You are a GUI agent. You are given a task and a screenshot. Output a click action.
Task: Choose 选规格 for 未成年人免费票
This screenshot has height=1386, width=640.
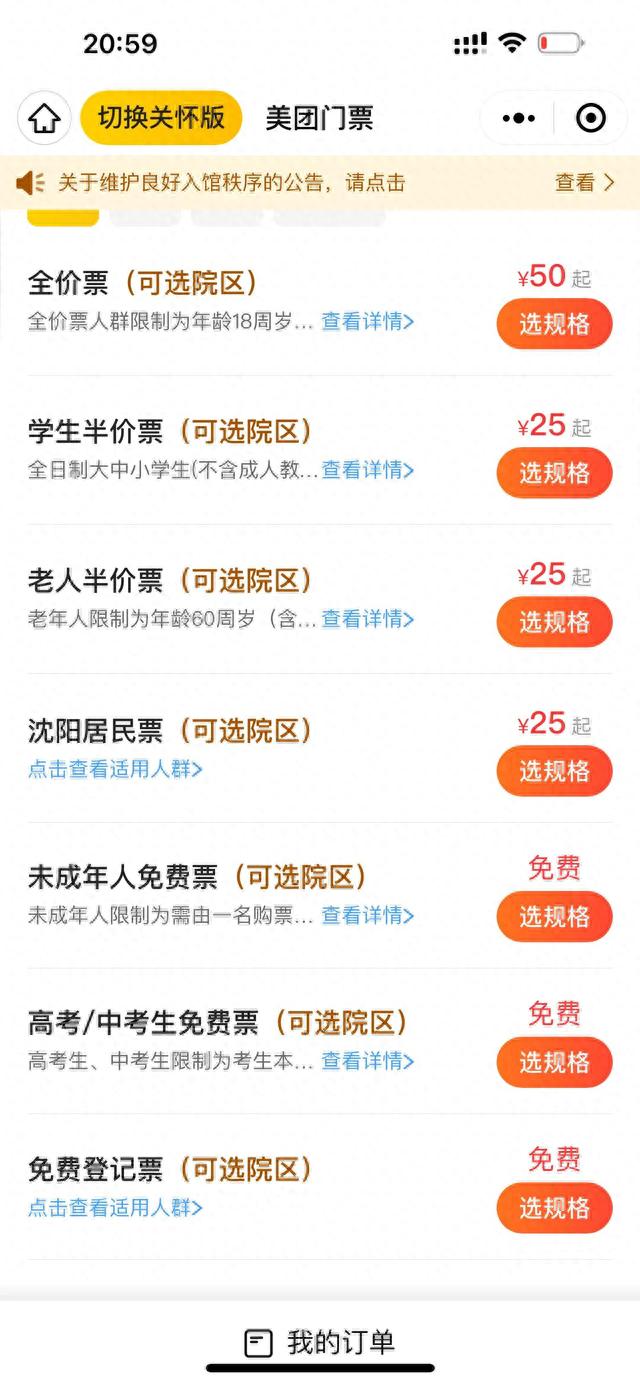point(554,917)
